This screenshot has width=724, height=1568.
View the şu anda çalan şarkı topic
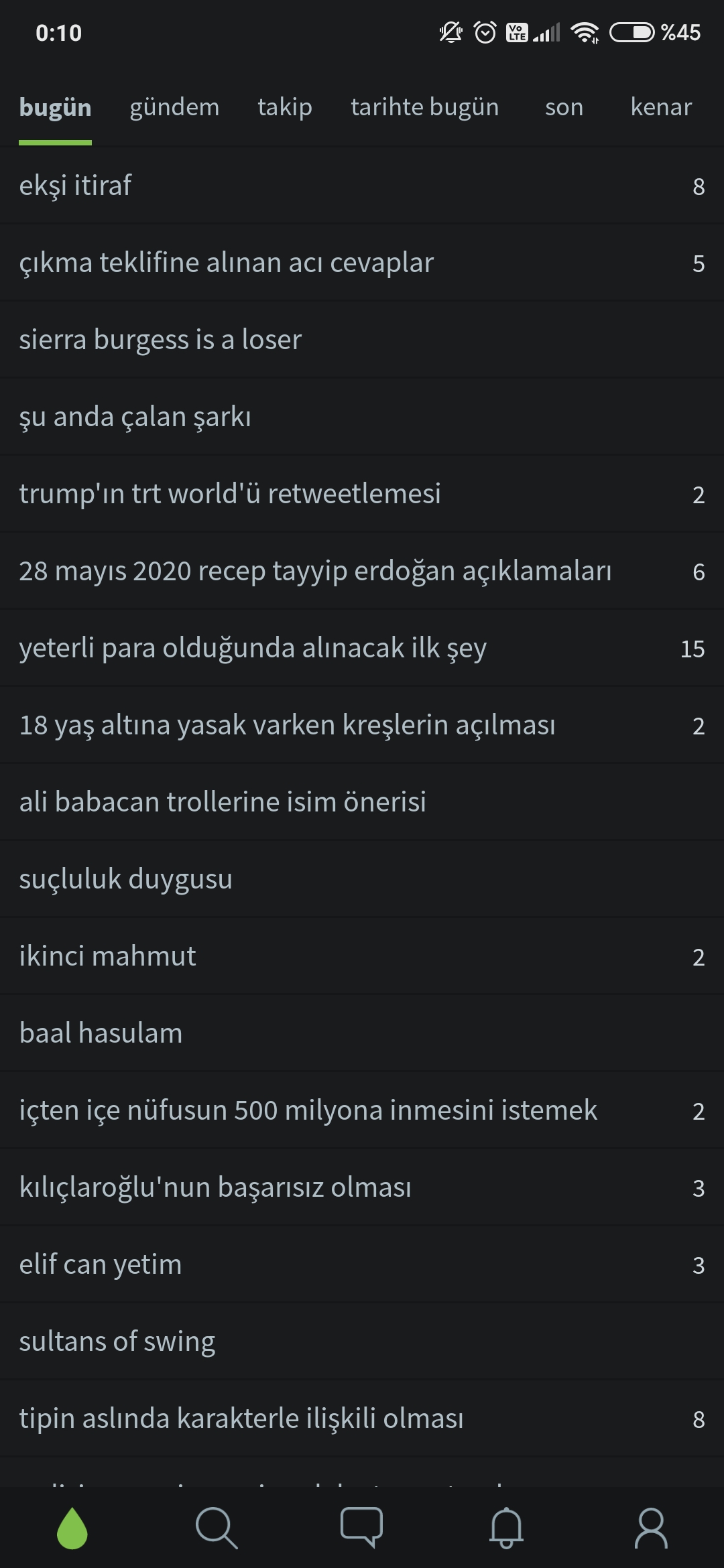362,417
